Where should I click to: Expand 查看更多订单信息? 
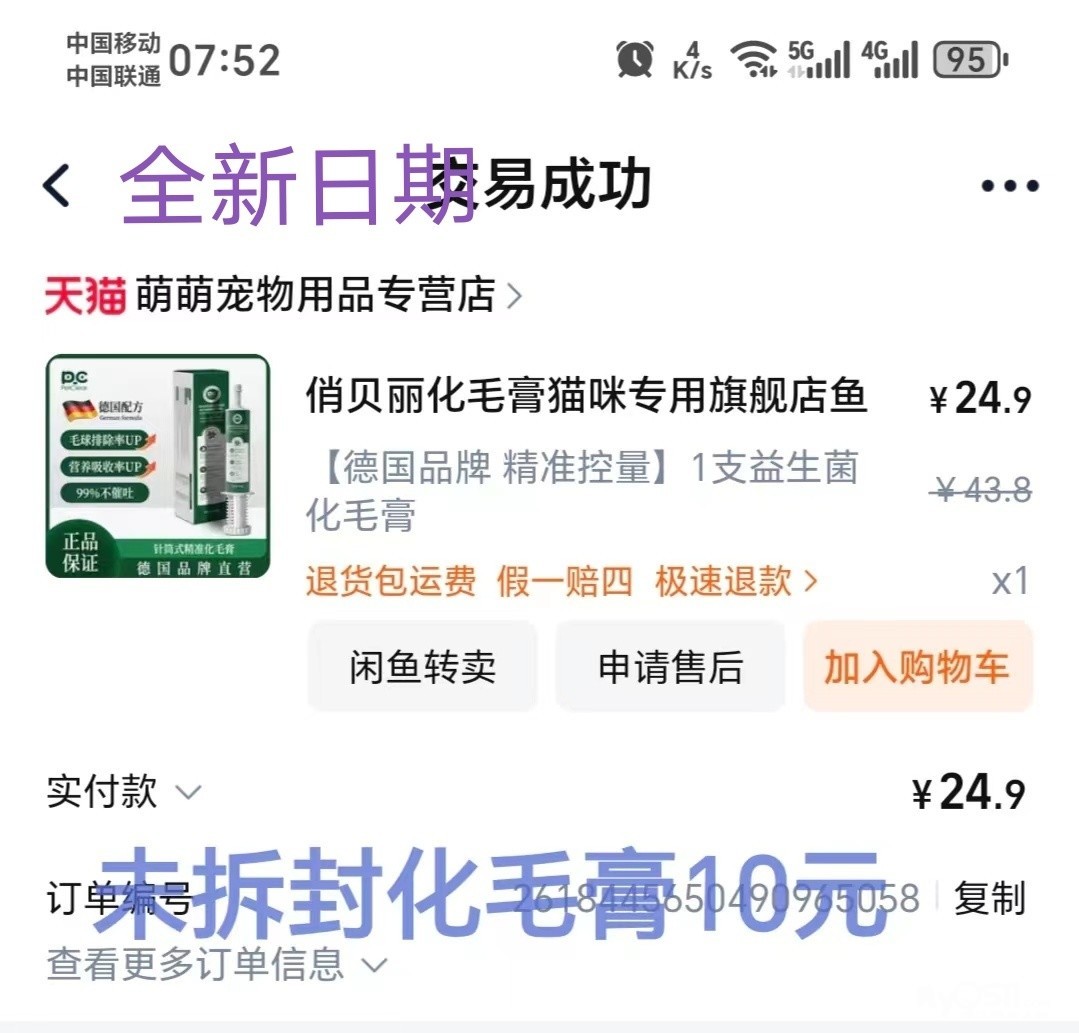216,965
